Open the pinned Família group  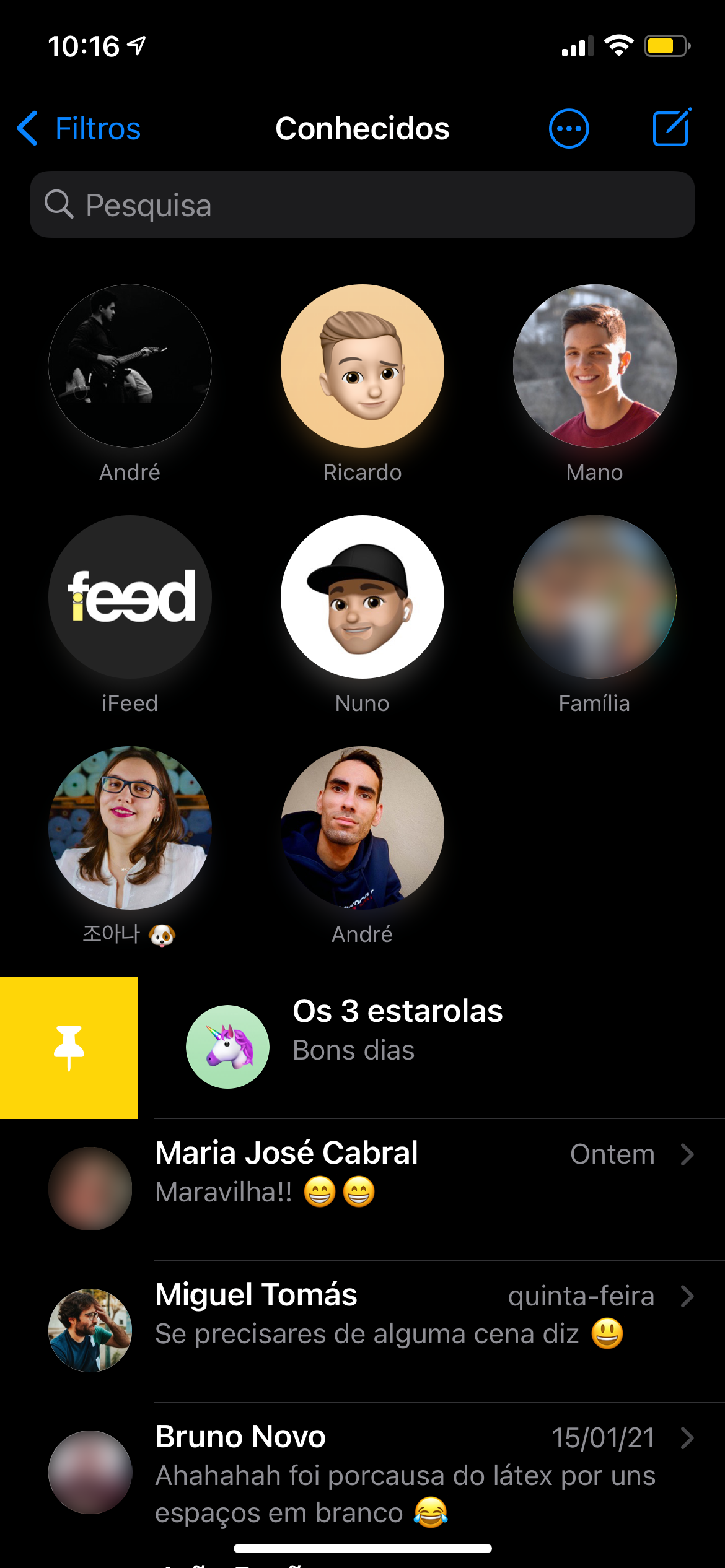click(x=594, y=598)
